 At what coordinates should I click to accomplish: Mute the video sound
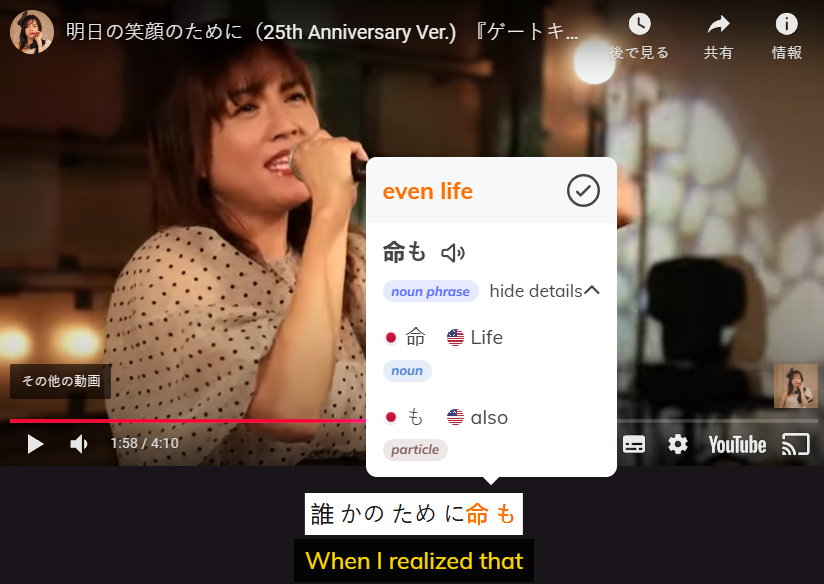79,444
